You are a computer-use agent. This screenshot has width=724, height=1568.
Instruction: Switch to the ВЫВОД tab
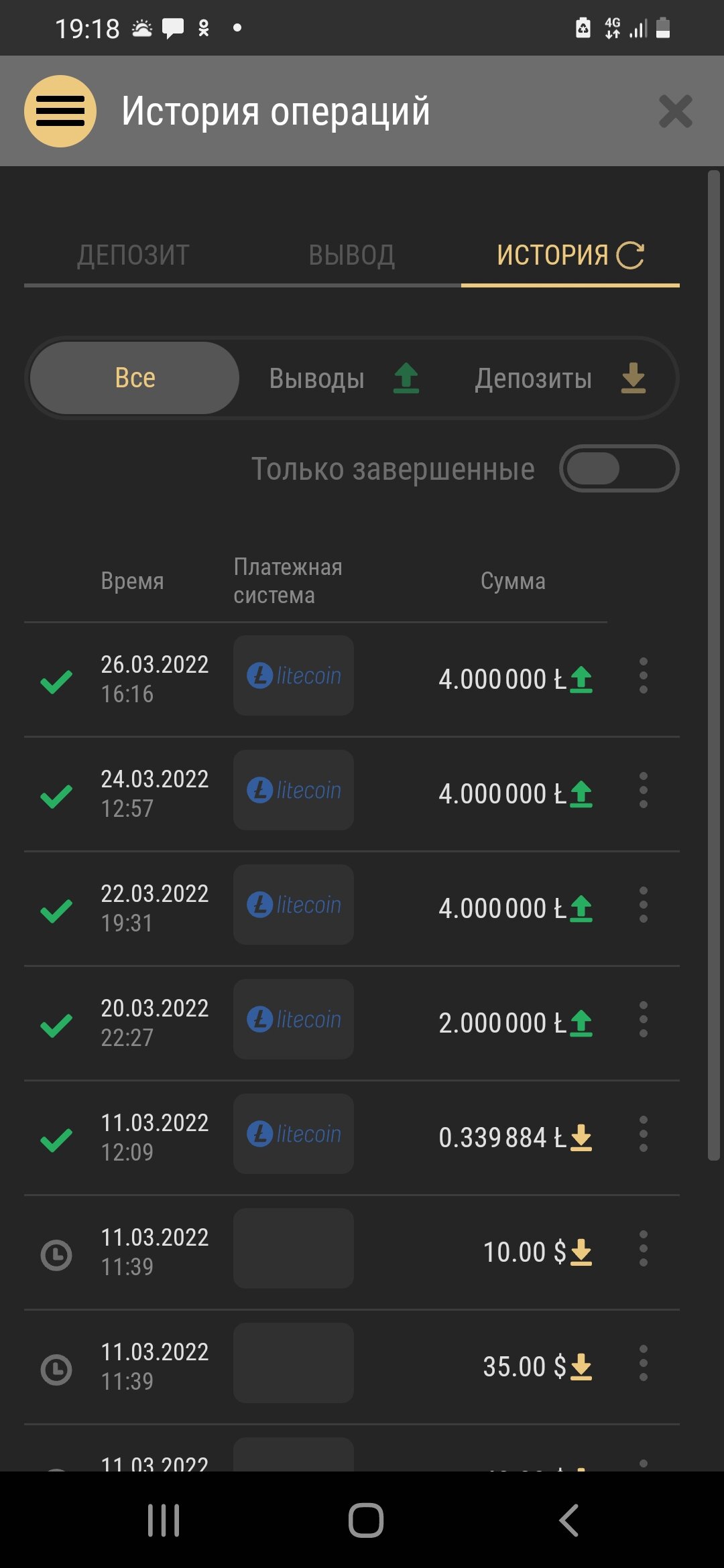click(351, 255)
